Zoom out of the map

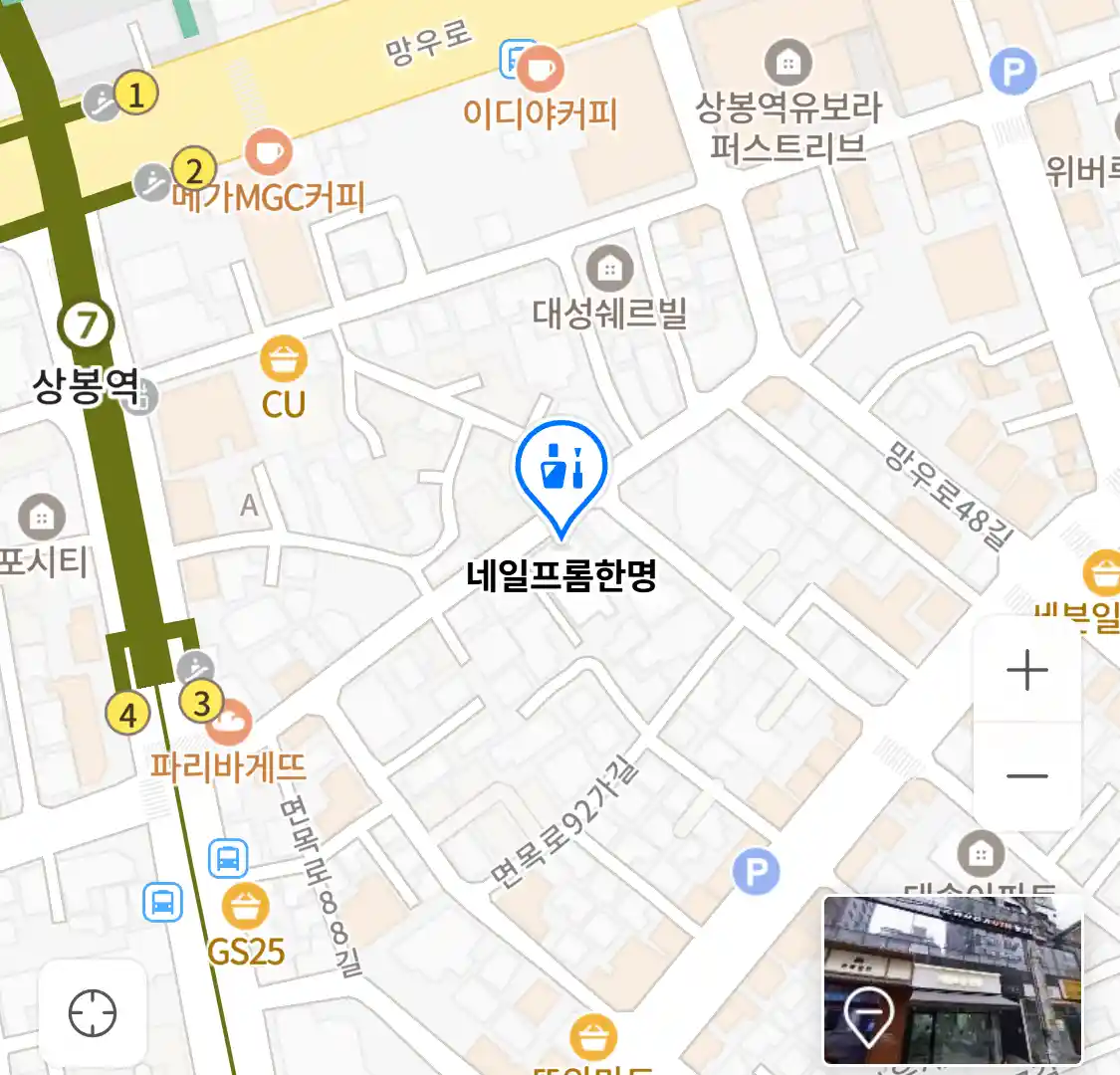(x=1026, y=775)
